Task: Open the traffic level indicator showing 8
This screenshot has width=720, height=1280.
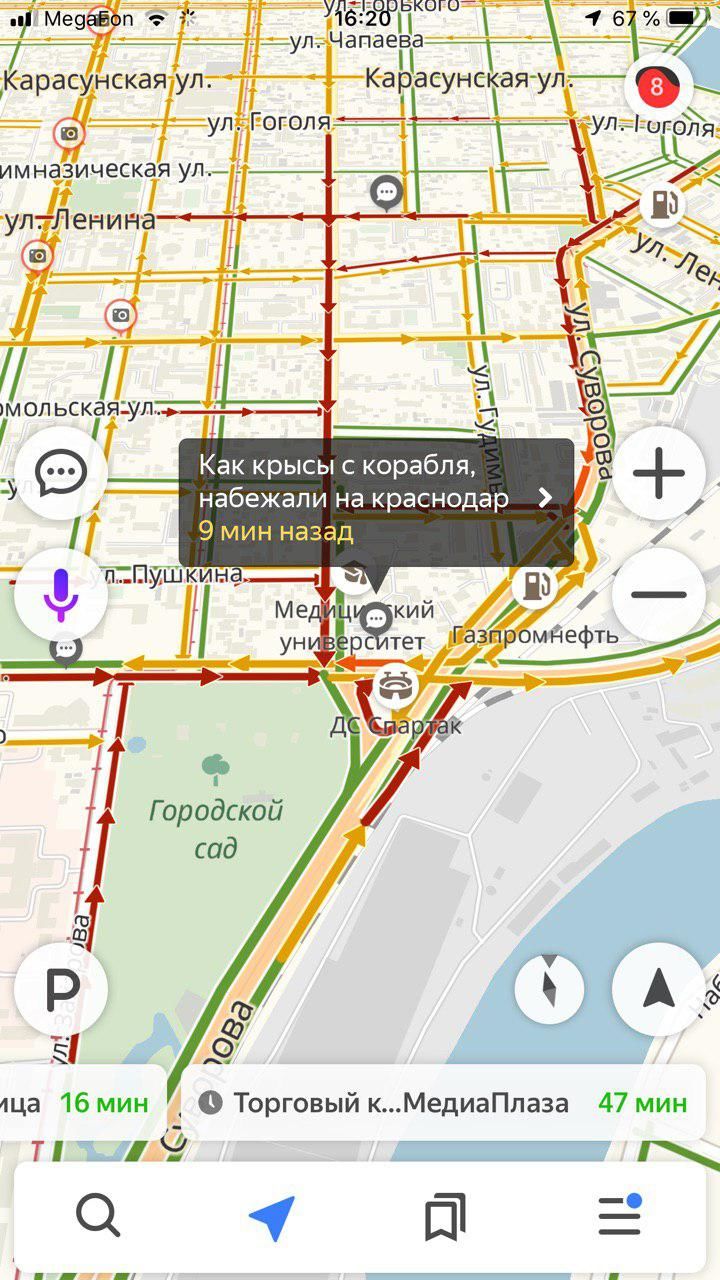Action: tap(657, 87)
